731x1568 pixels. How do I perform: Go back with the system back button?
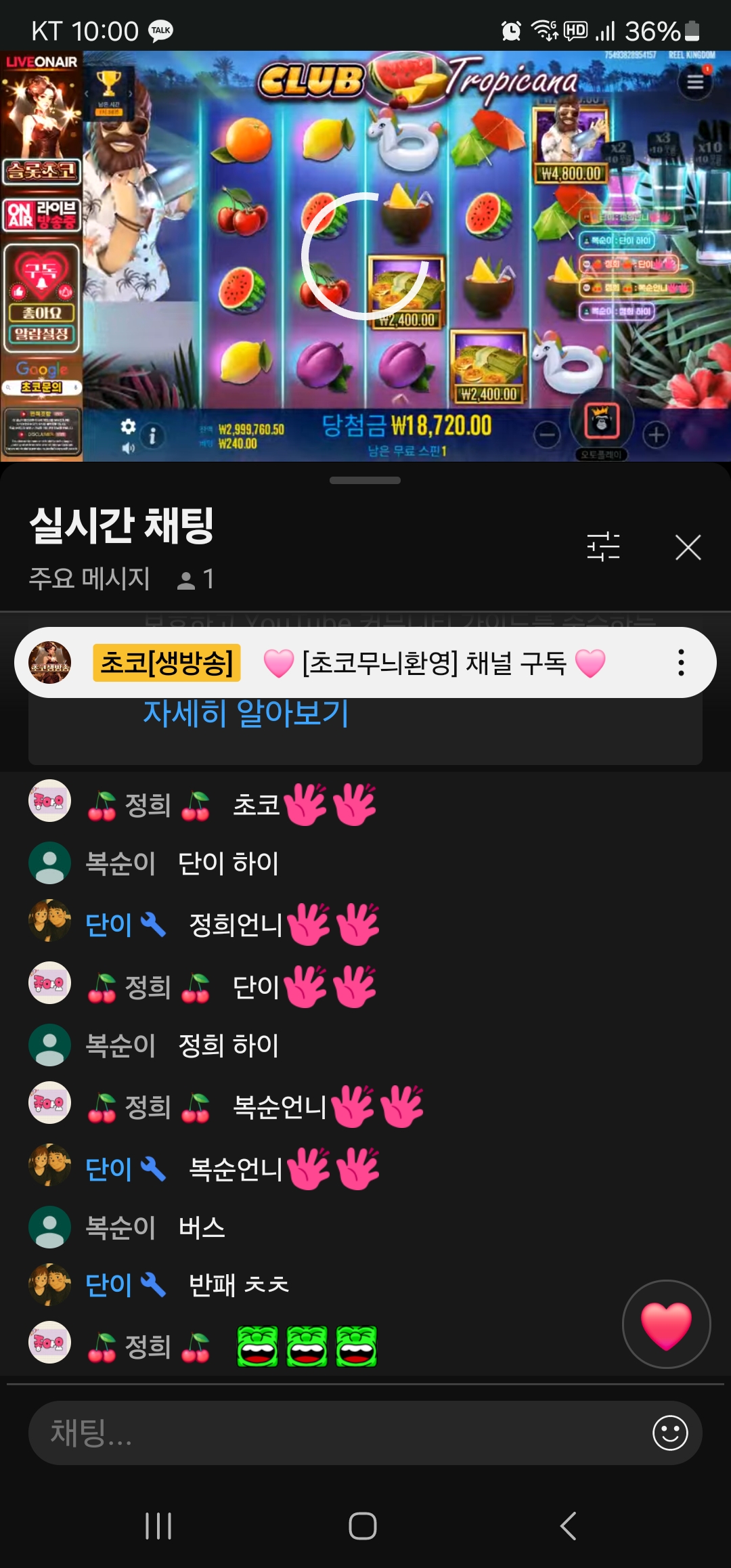pos(569,1526)
